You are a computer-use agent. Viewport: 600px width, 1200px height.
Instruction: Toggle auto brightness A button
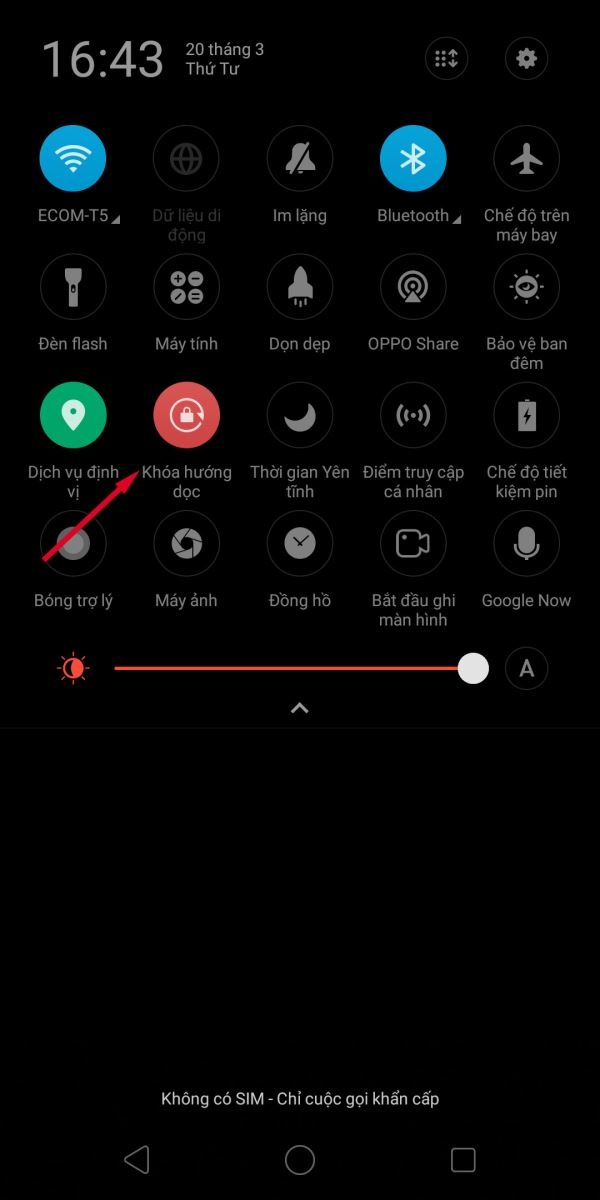coord(527,669)
